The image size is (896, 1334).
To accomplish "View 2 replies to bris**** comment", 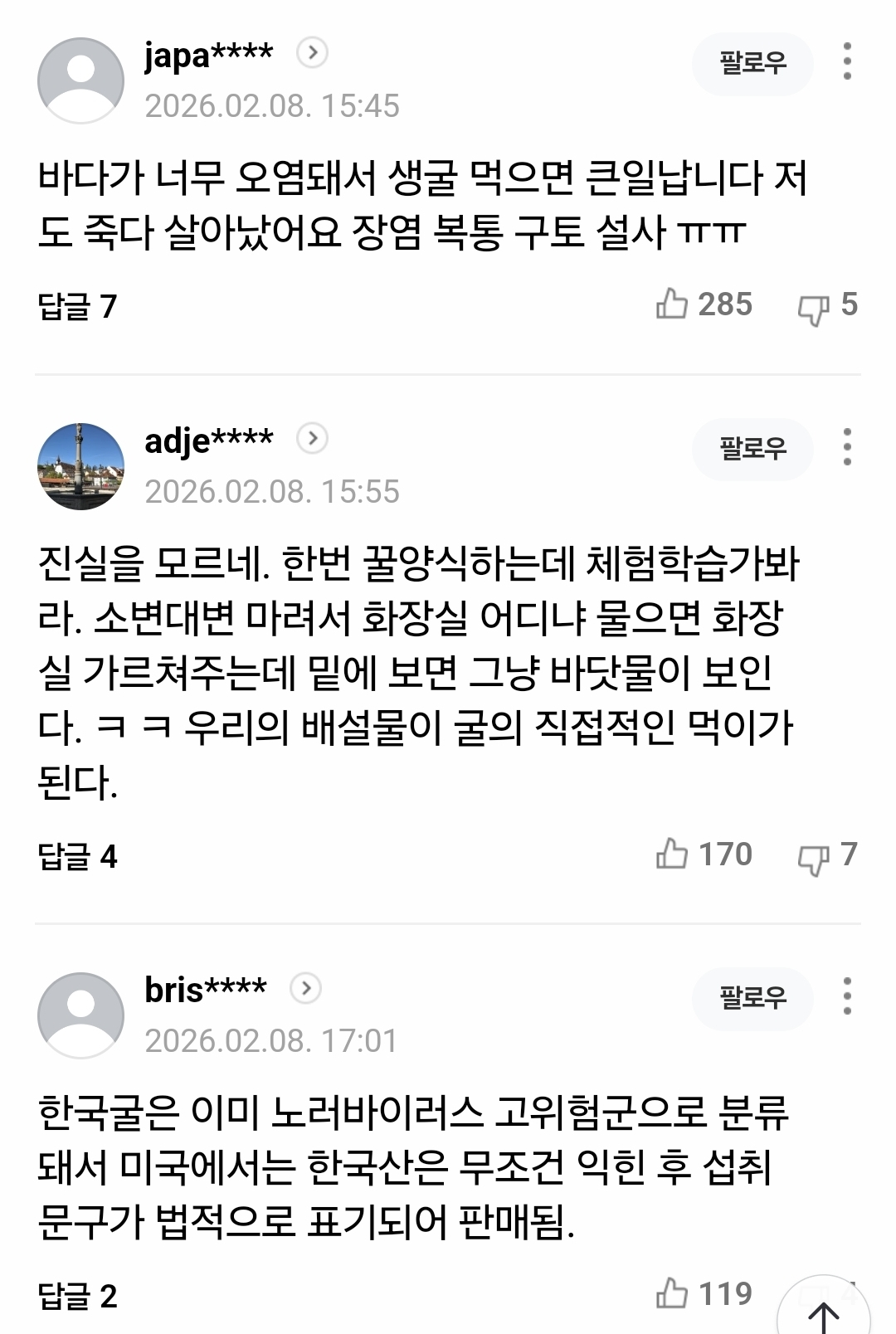I will tap(77, 1296).
